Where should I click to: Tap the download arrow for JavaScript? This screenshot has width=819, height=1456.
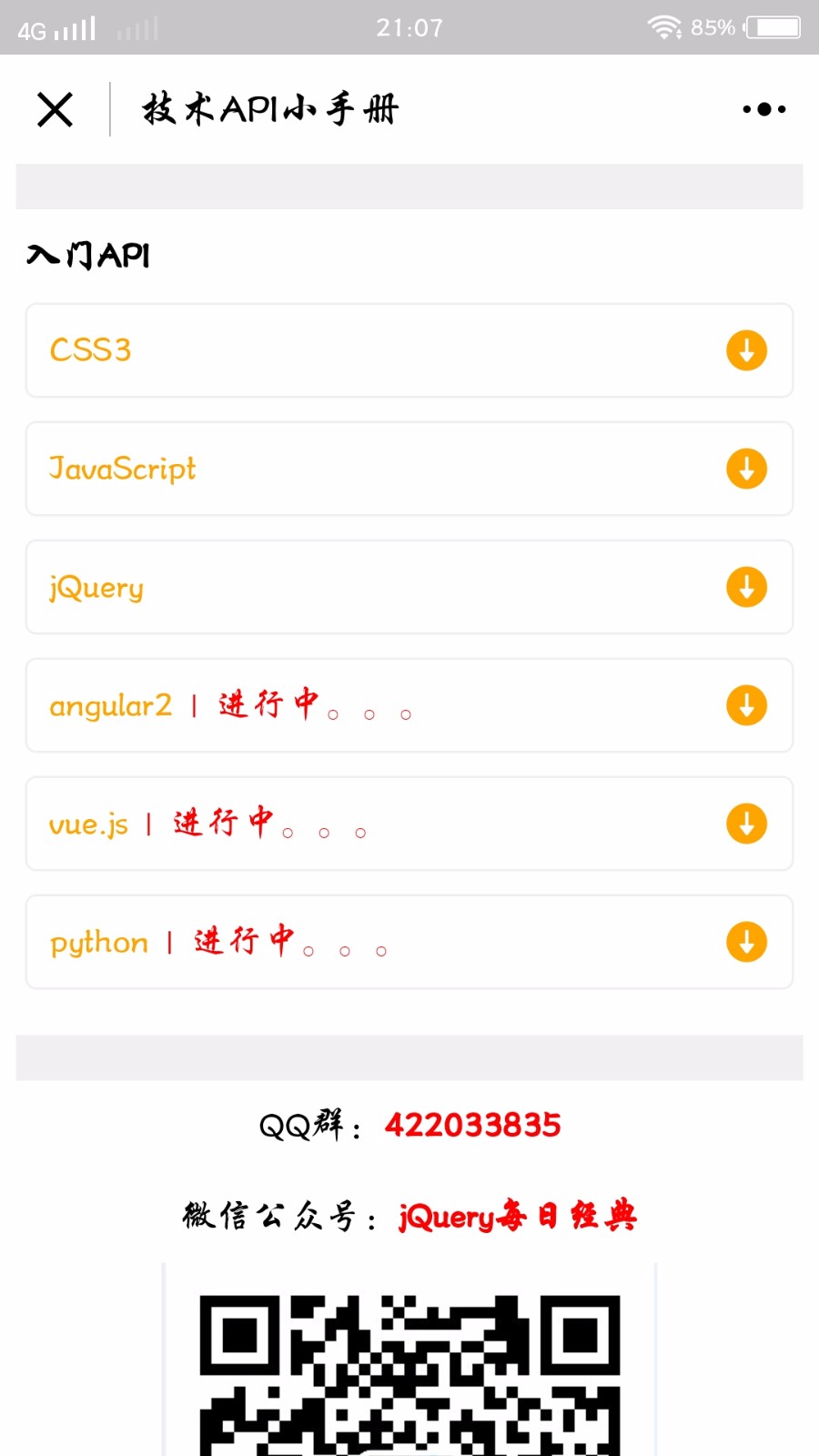pyautogui.click(x=746, y=469)
